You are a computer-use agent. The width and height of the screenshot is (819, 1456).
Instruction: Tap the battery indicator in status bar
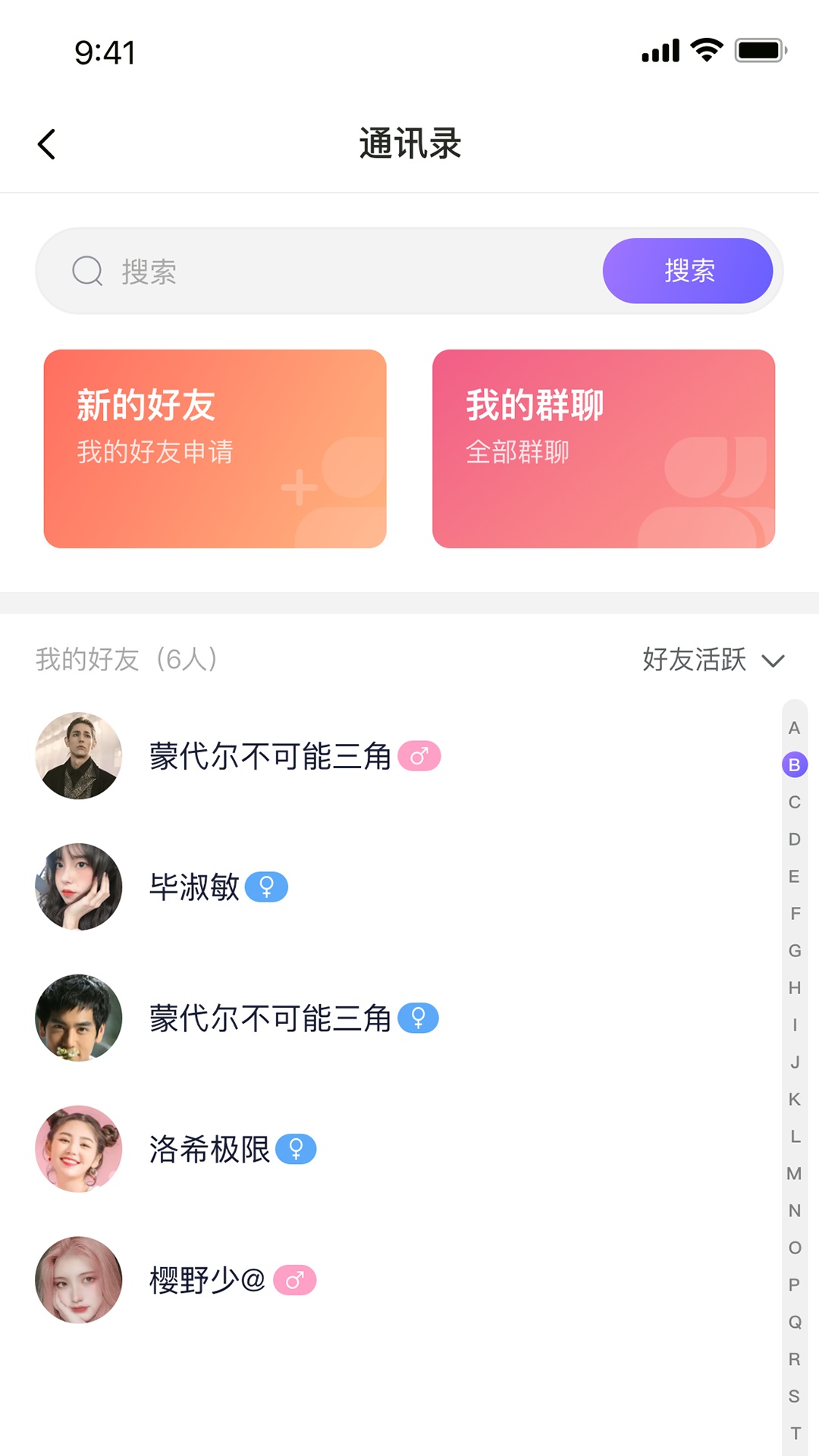[758, 50]
